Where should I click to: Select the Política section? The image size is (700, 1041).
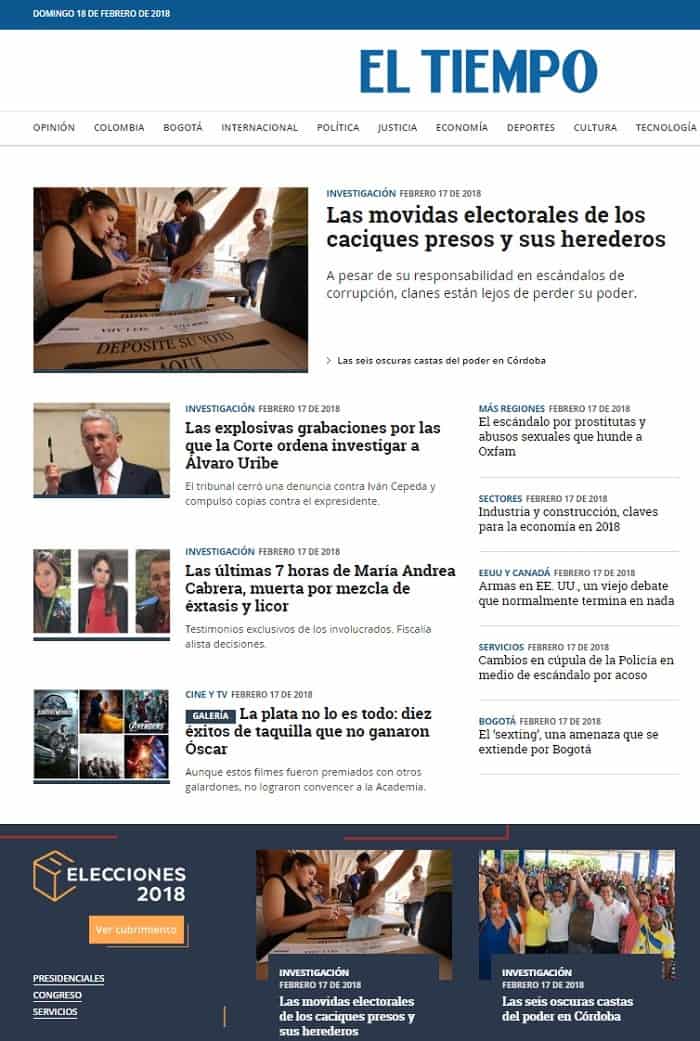click(338, 128)
